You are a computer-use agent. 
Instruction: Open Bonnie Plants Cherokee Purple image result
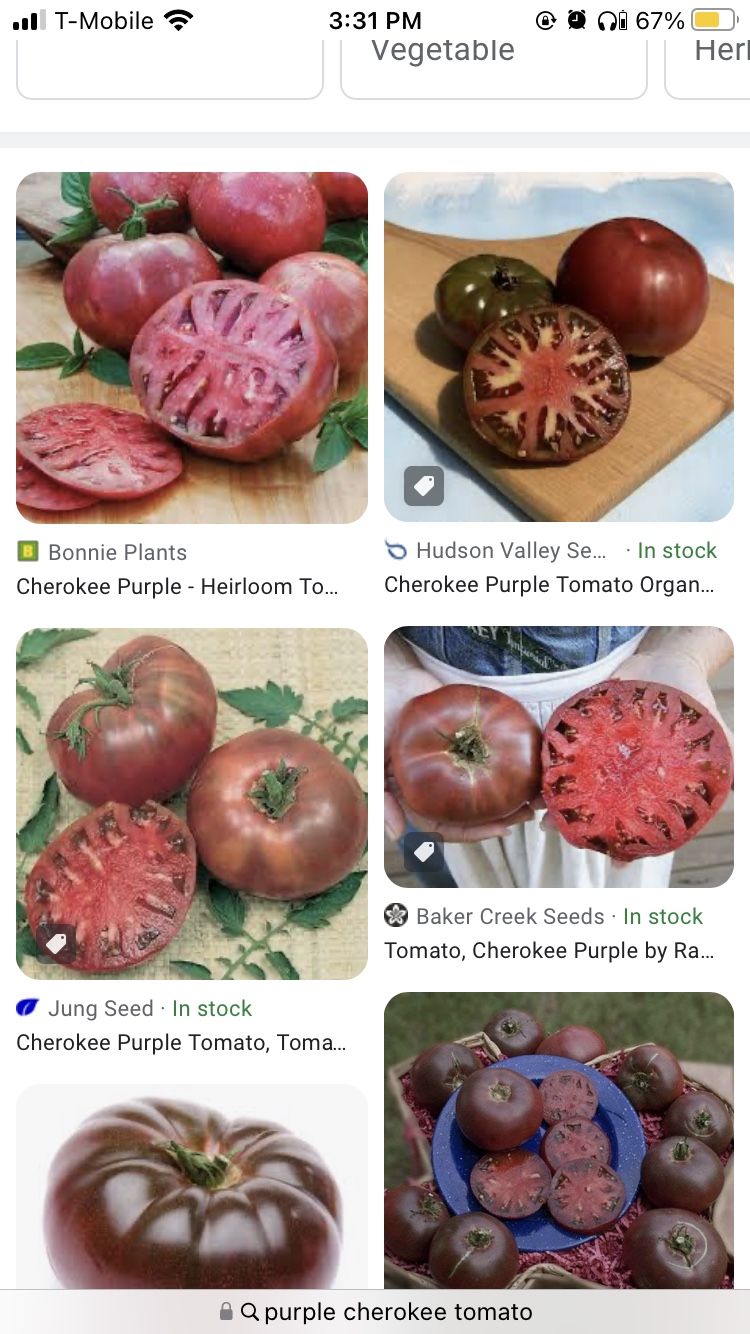[x=191, y=347]
